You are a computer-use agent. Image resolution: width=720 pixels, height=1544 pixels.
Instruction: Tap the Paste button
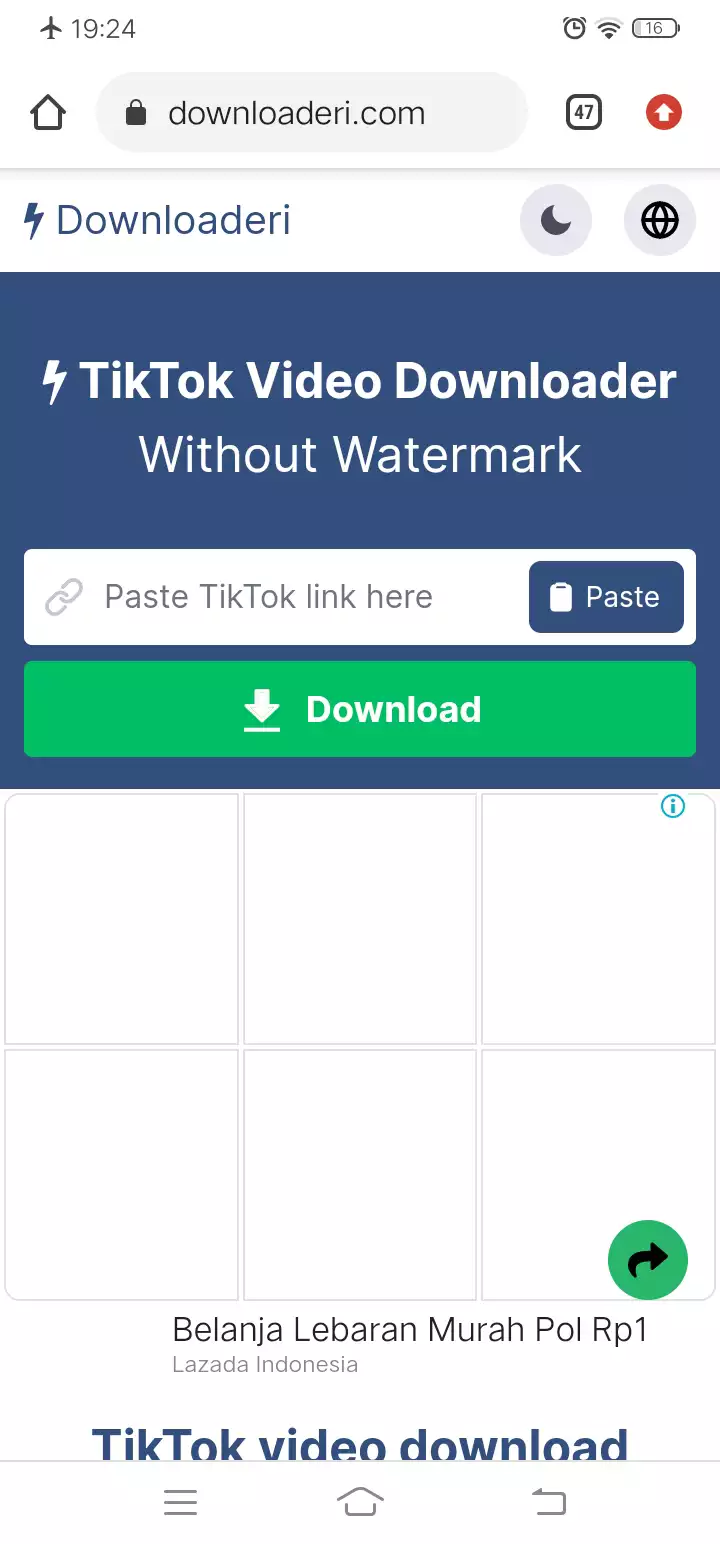tap(606, 597)
